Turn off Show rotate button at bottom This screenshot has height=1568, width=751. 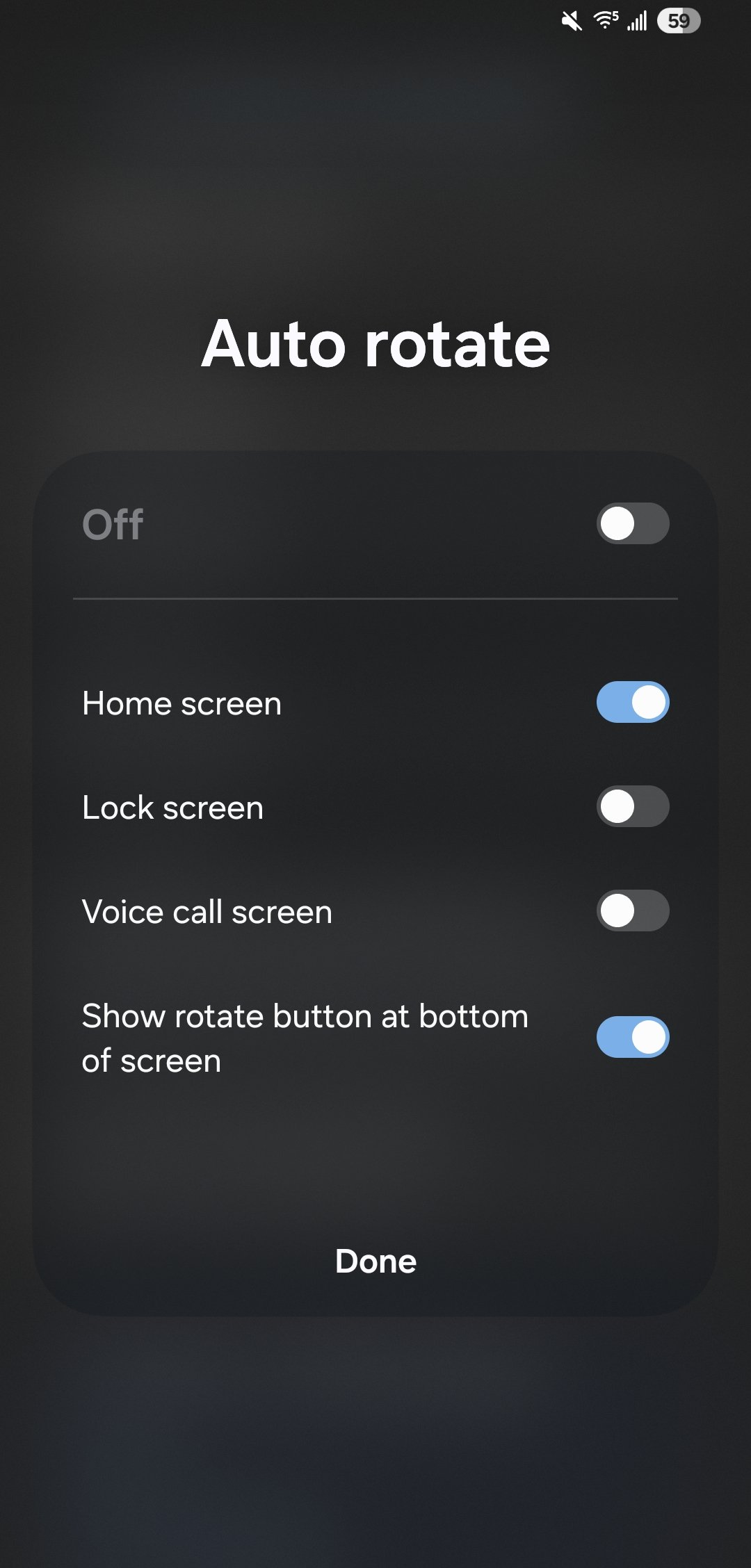pyautogui.click(x=632, y=1037)
